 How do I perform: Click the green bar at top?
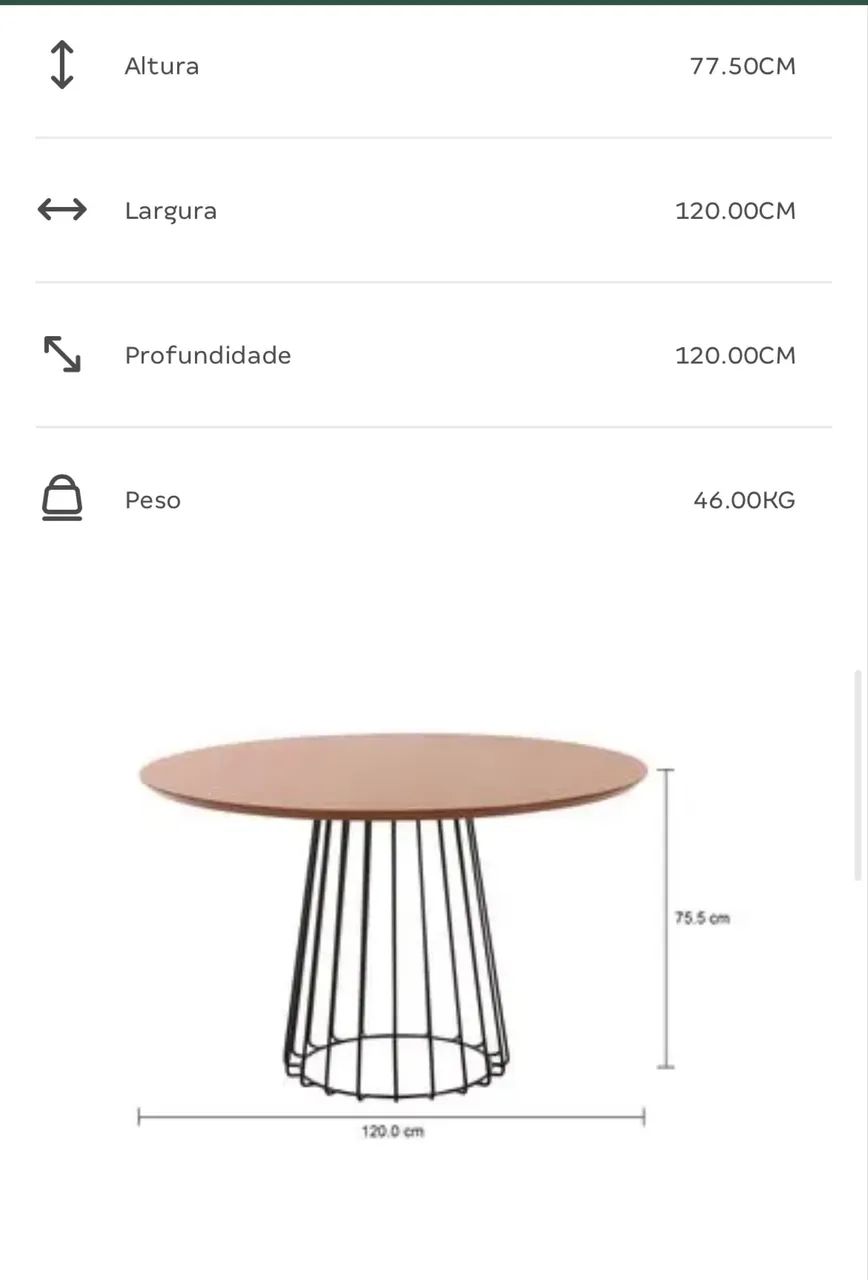tap(434, 3)
